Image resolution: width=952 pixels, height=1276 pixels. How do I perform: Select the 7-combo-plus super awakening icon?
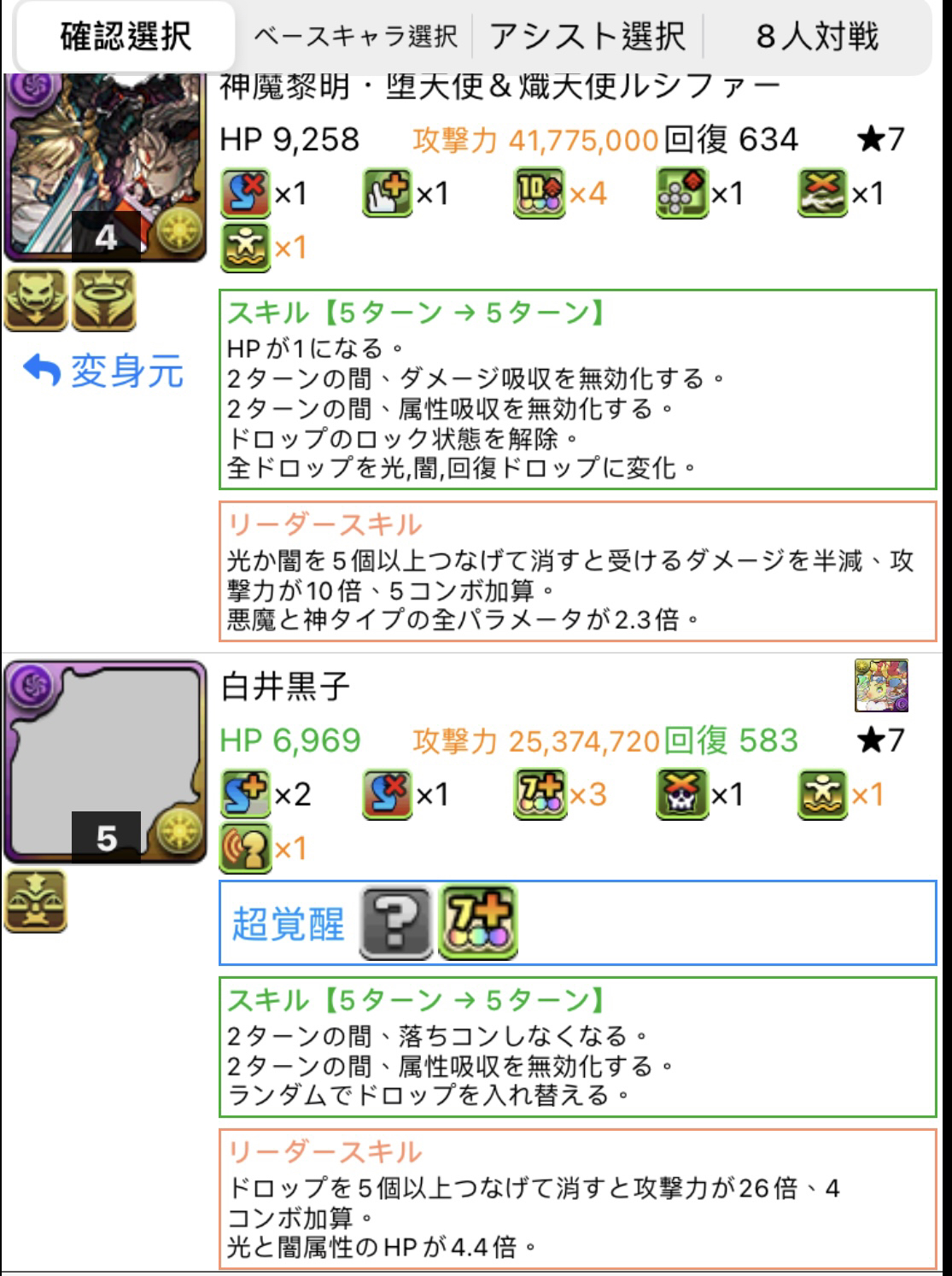coord(478,922)
